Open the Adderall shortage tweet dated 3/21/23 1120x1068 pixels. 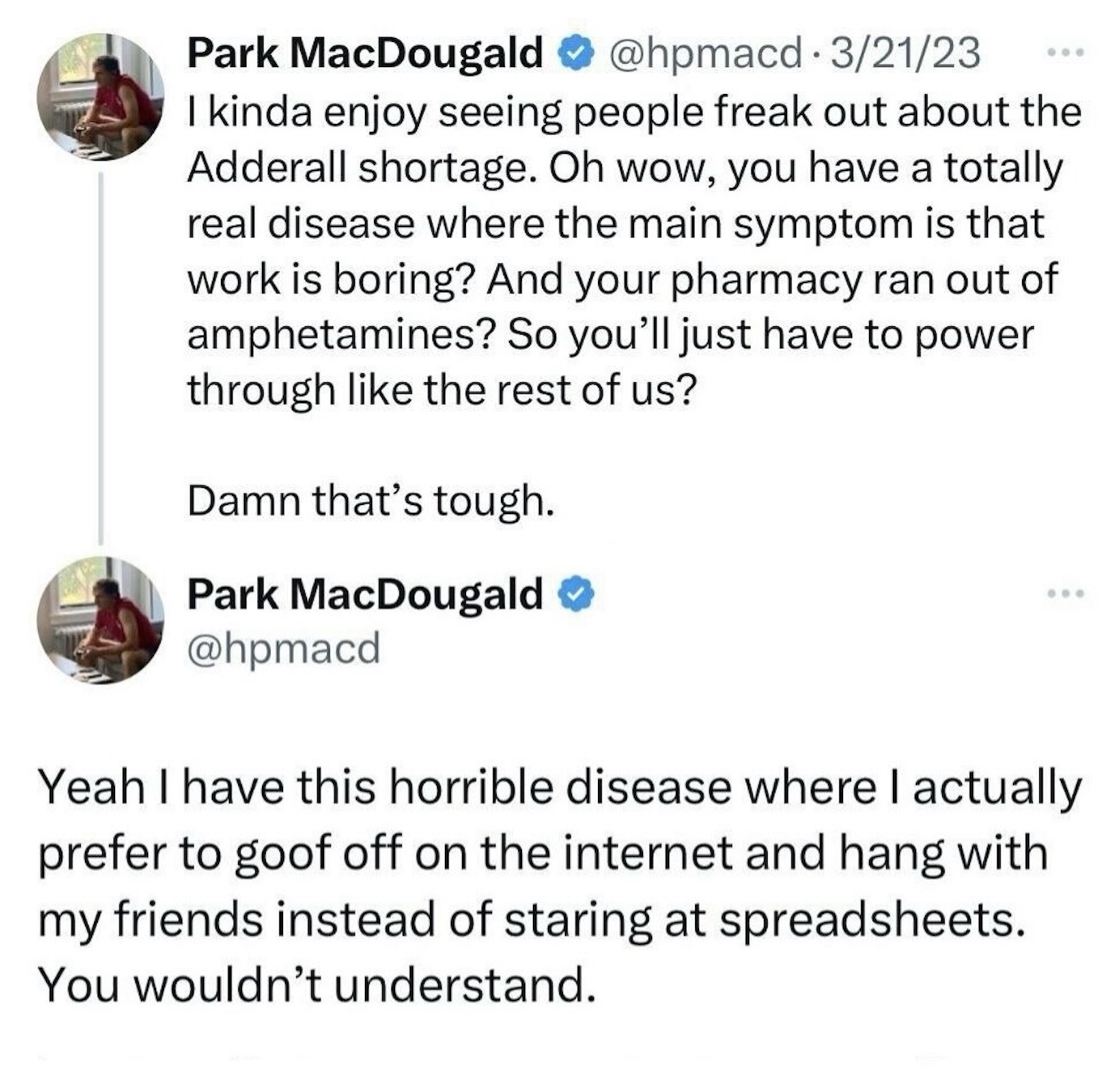[x=905, y=53]
